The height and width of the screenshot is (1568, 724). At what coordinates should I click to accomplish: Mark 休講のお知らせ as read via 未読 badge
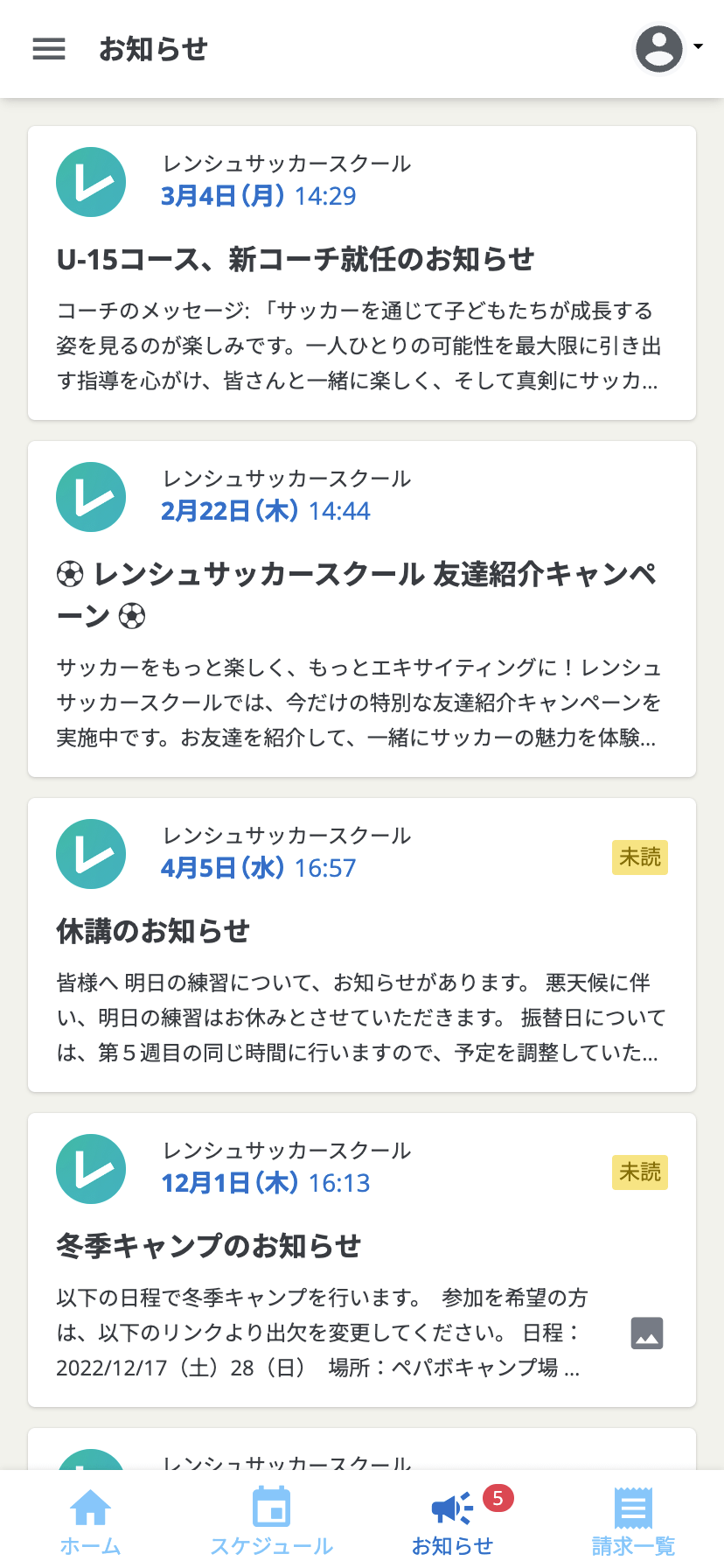tap(639, 857)
